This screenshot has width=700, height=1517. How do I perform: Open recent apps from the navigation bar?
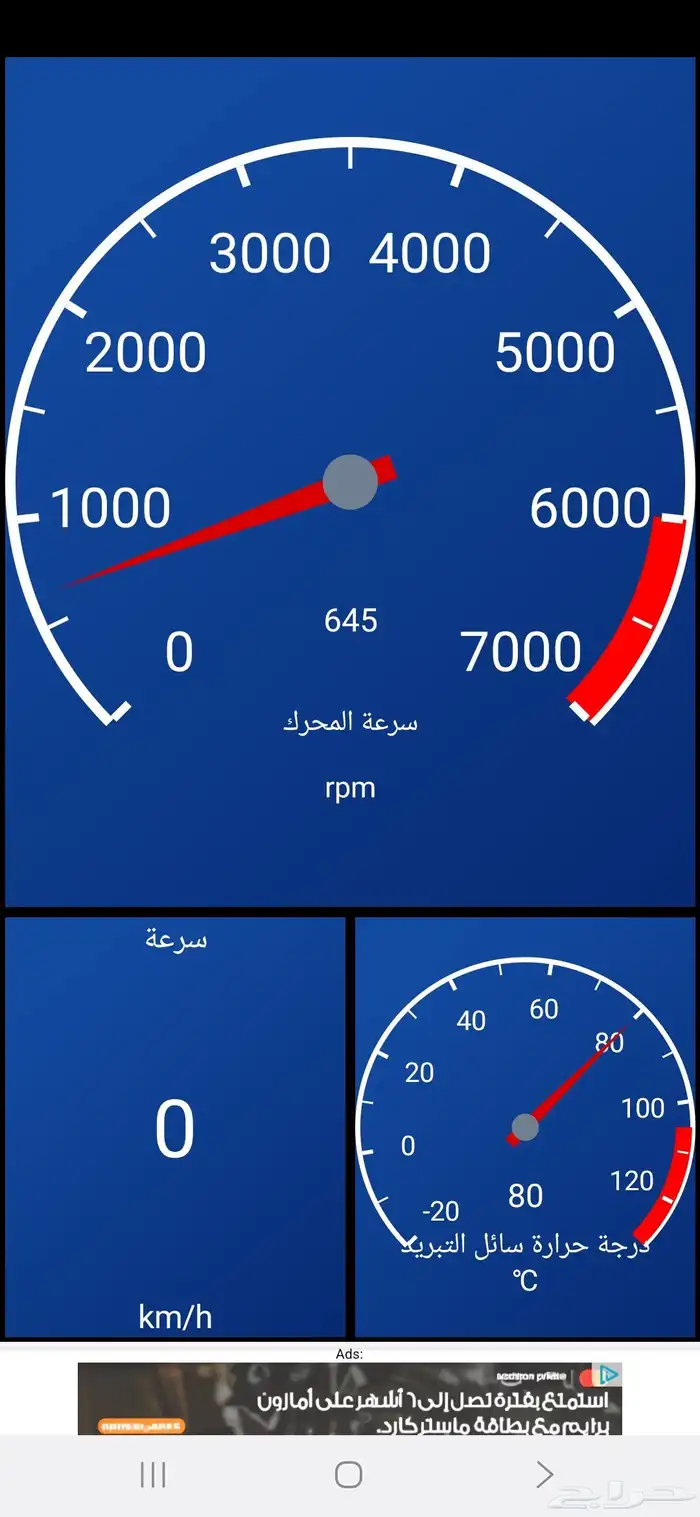pos(153,1474)
